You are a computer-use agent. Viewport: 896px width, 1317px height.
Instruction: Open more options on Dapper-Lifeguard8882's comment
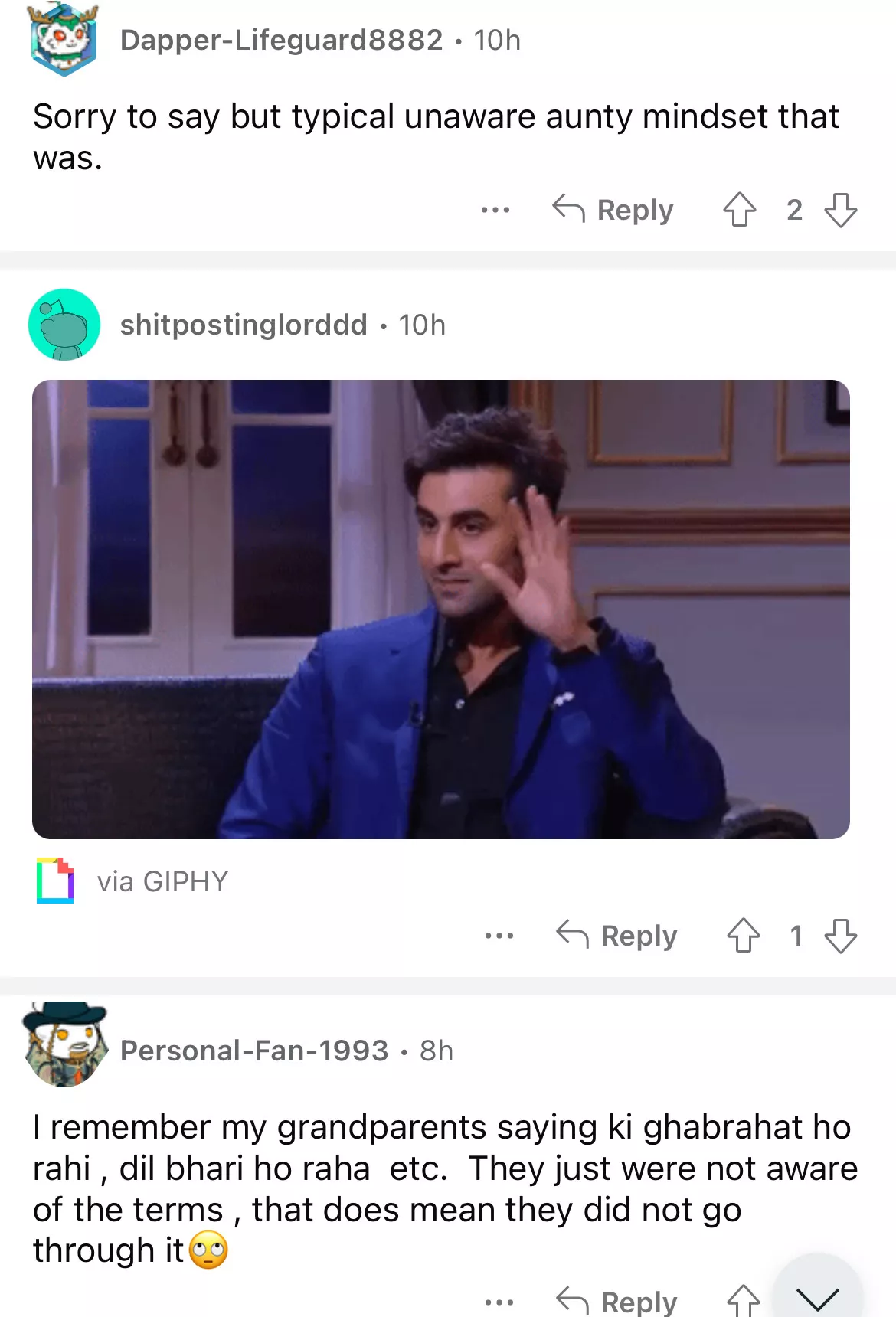[x=495, y=210]
